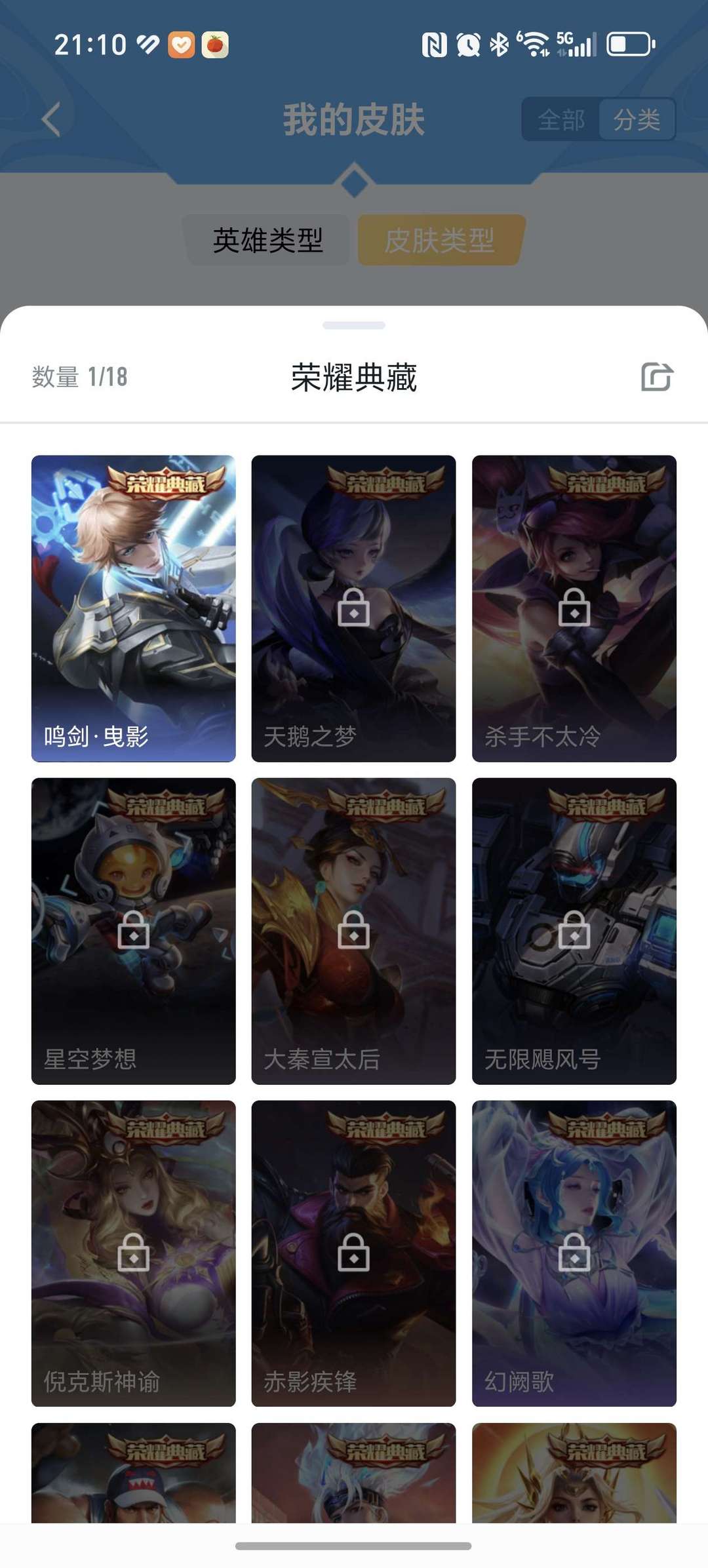708x1568 pixels.
Task: Switch to the 全部 view
Action: point(561,120)
